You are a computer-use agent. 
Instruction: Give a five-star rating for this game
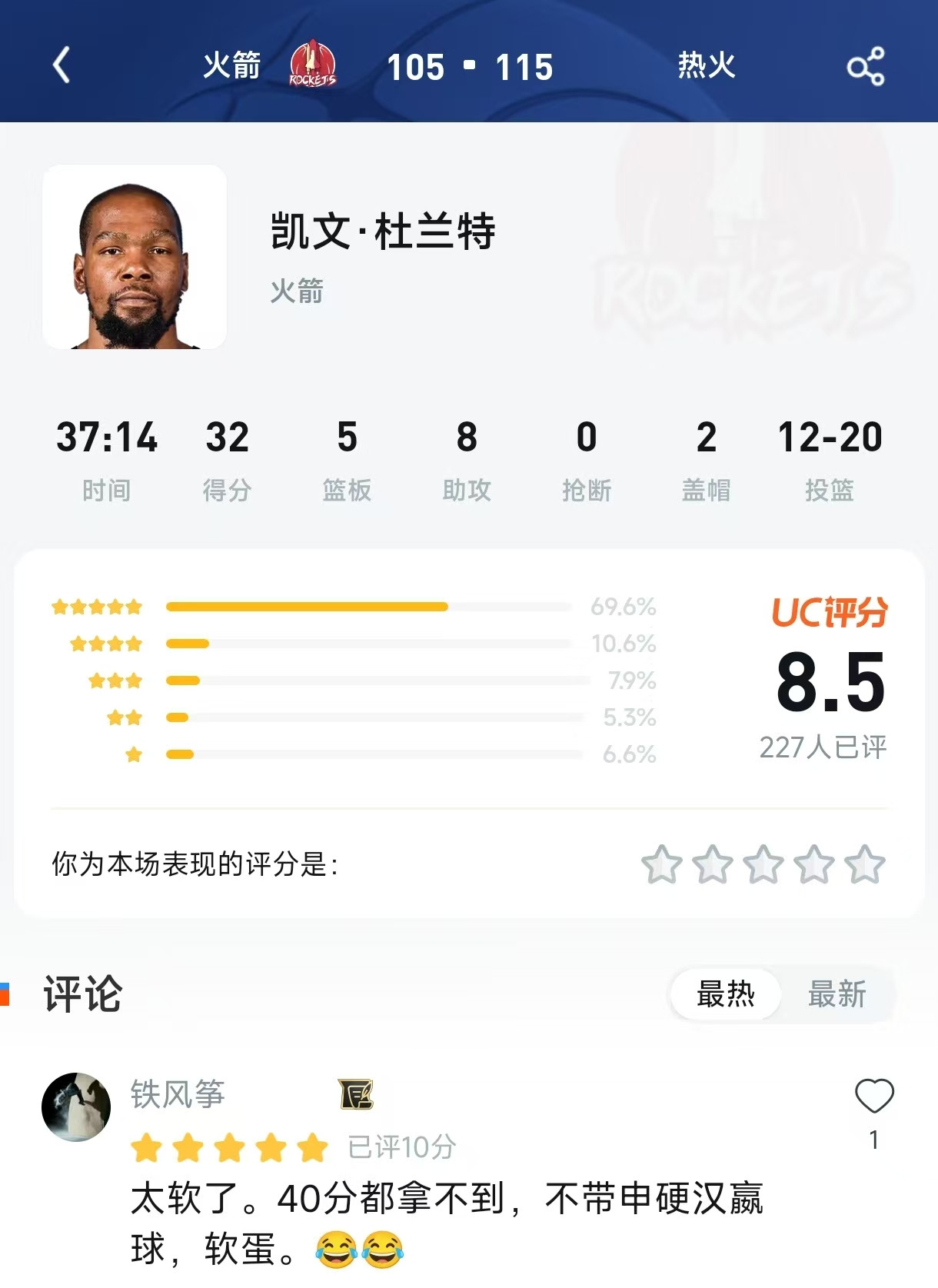(865, 865)
